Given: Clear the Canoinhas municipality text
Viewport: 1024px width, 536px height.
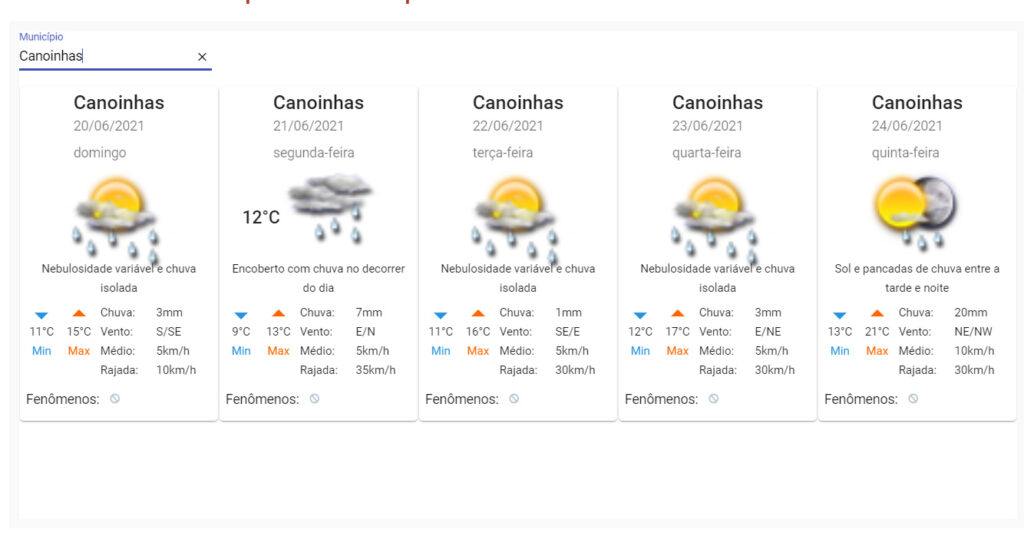Looking at the screenshot, I should (x=202, y=57).
